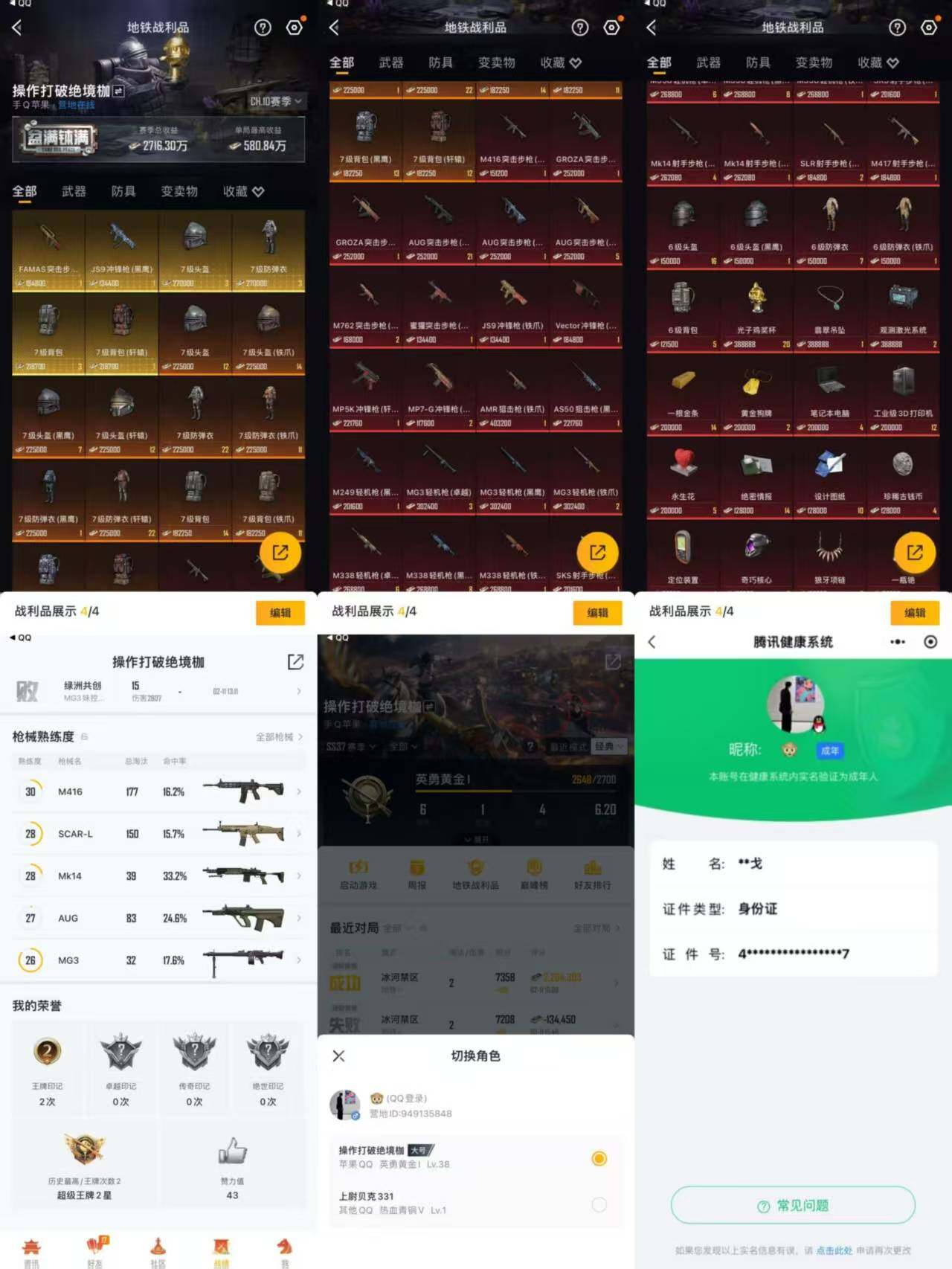Tap the 好友排行 friends ranking icon
This screenshot has height=1269, width=952.
592,872
